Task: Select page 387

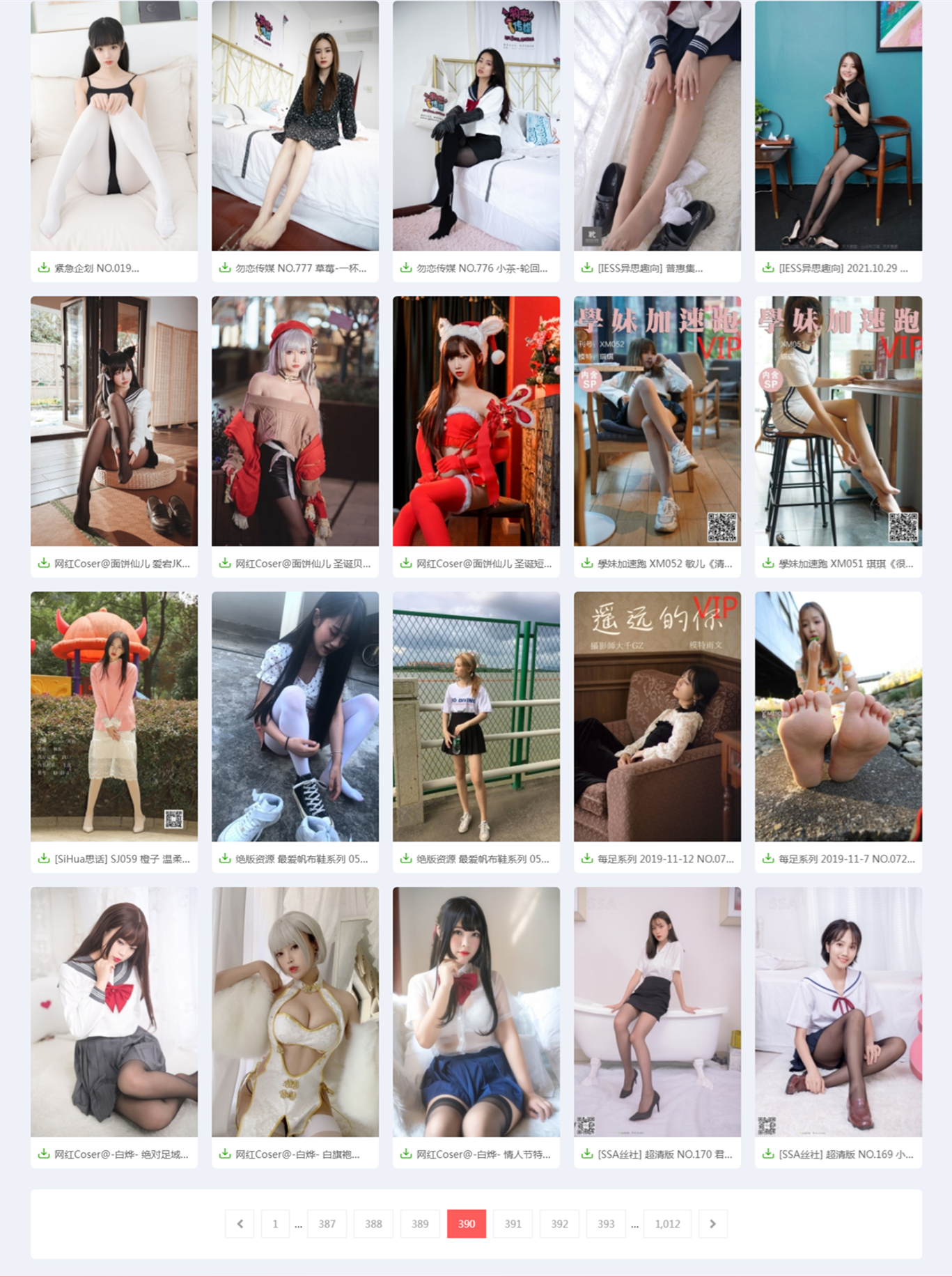Action: [x=327, y=1223]
